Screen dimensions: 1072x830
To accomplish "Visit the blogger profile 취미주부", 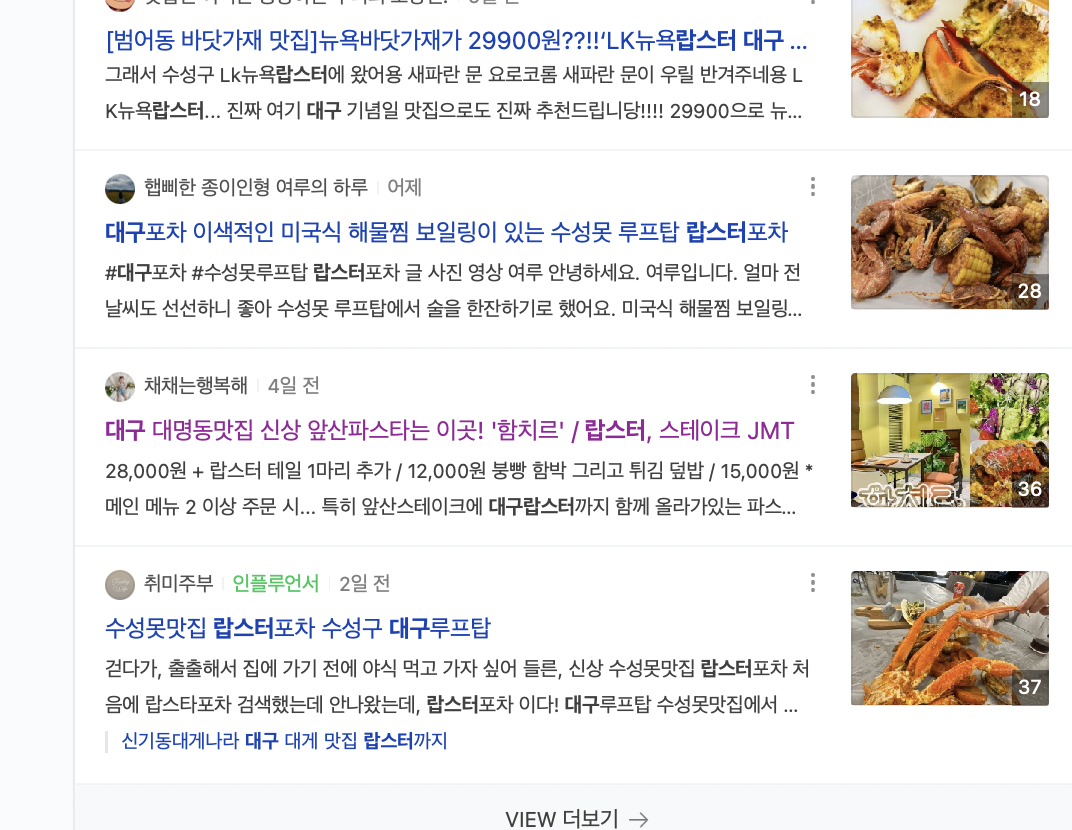I will 178,583.
